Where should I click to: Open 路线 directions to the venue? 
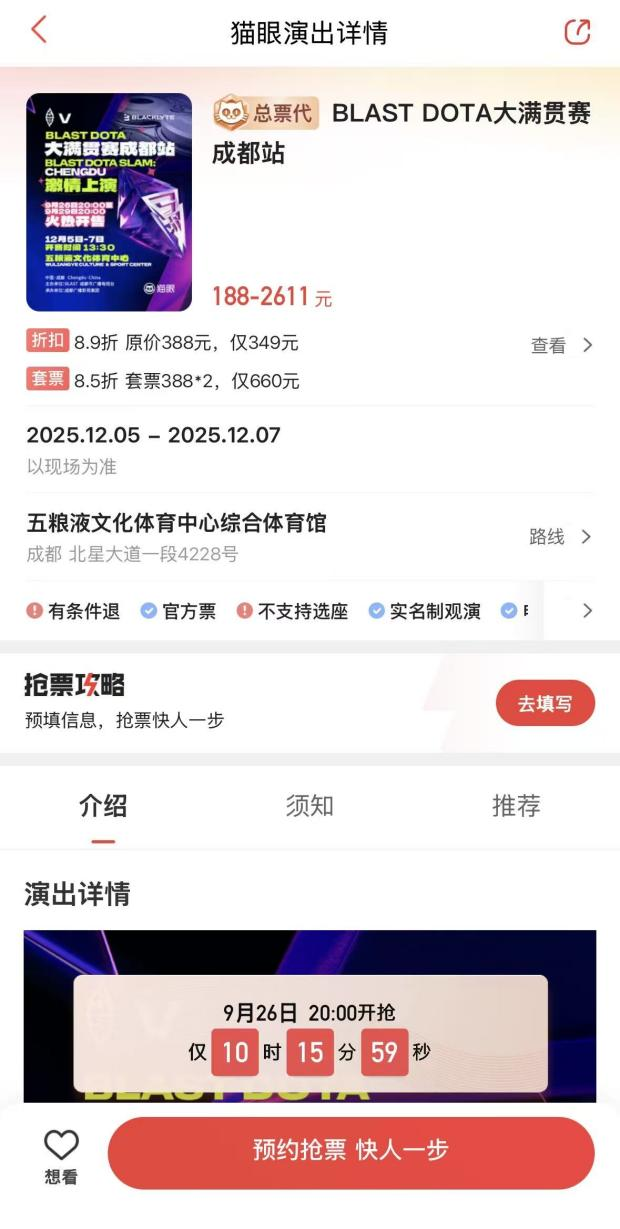560,537
